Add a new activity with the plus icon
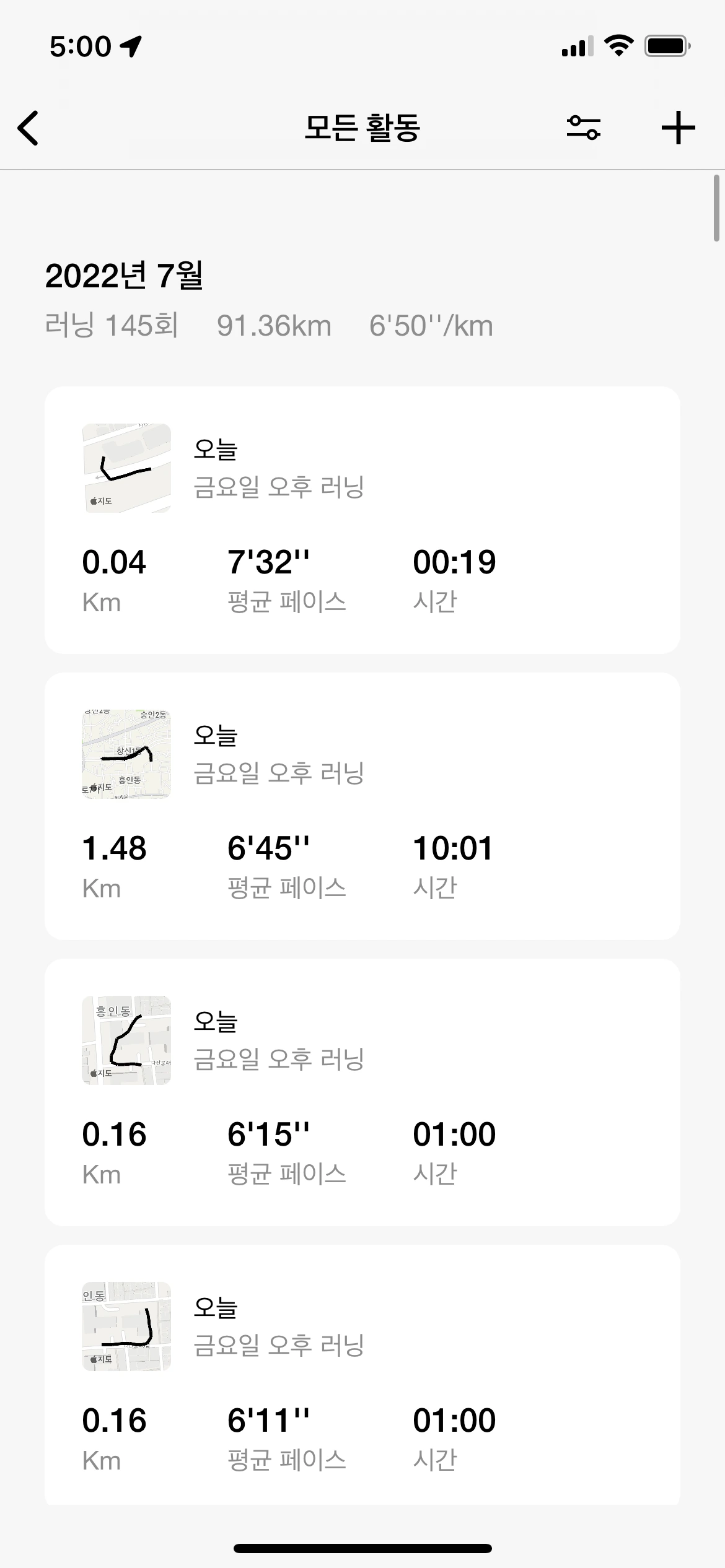The width and height of the screenshot is (725, 1568). coord(678,128)
